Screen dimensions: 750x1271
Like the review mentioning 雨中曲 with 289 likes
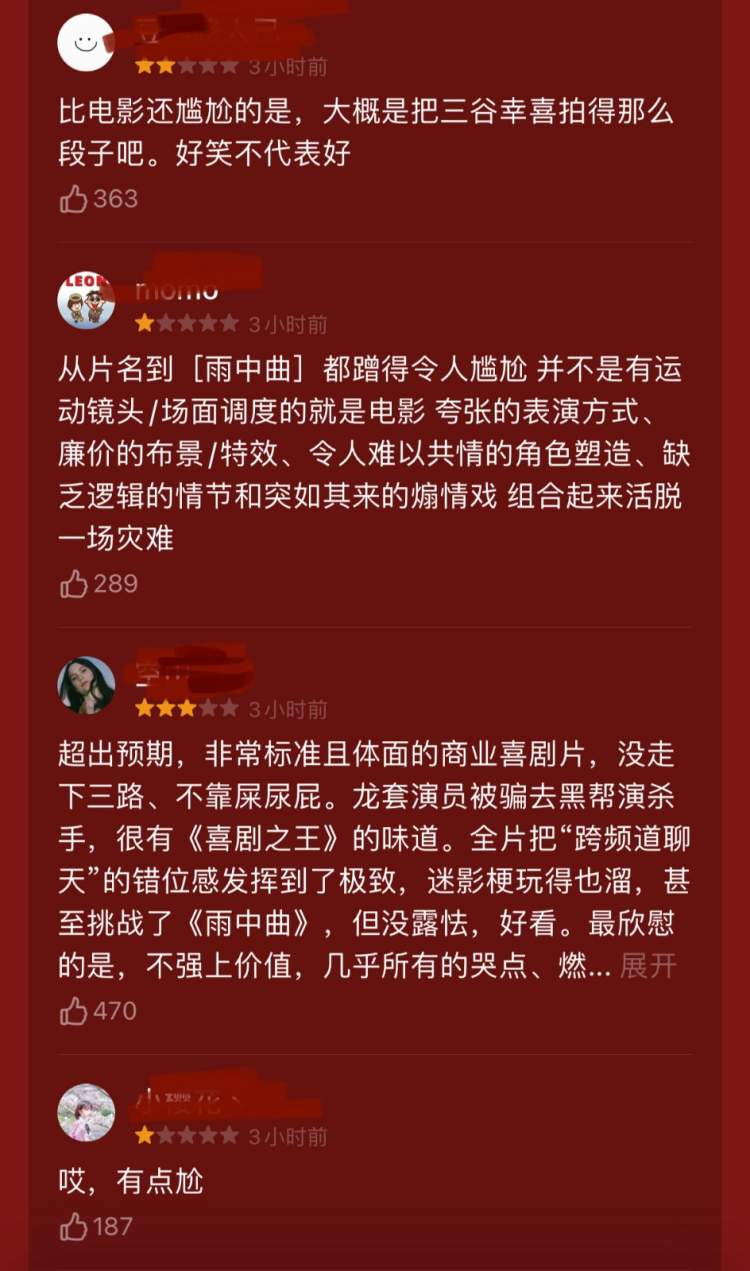pos(74,584)
